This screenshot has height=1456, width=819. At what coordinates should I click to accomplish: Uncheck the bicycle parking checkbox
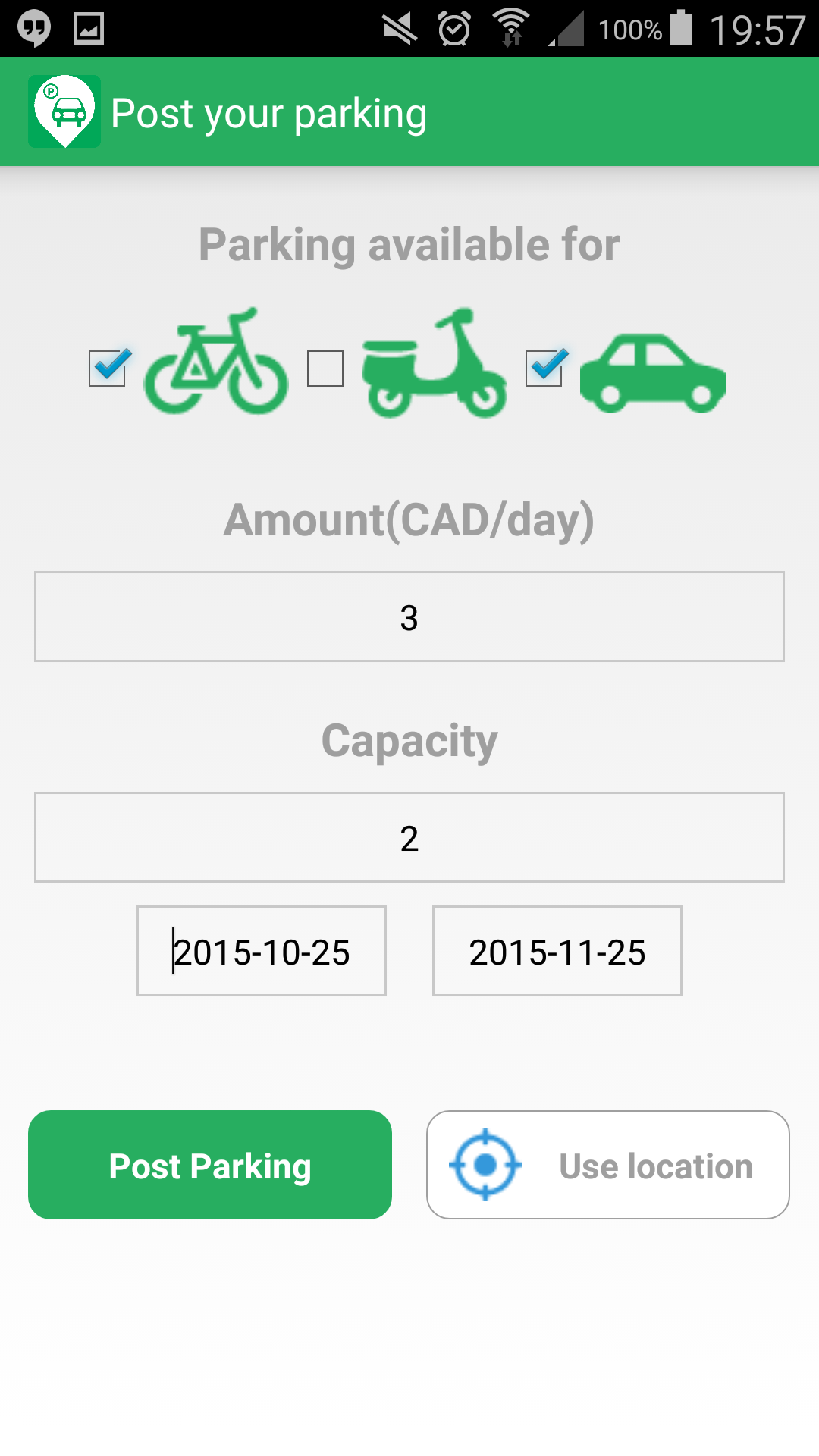point(108,369)
